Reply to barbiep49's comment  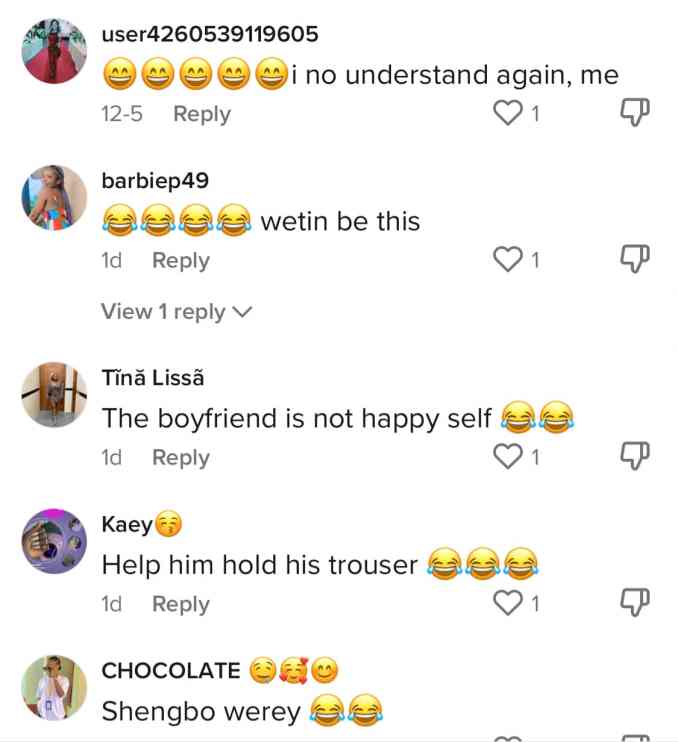(180, 260)
